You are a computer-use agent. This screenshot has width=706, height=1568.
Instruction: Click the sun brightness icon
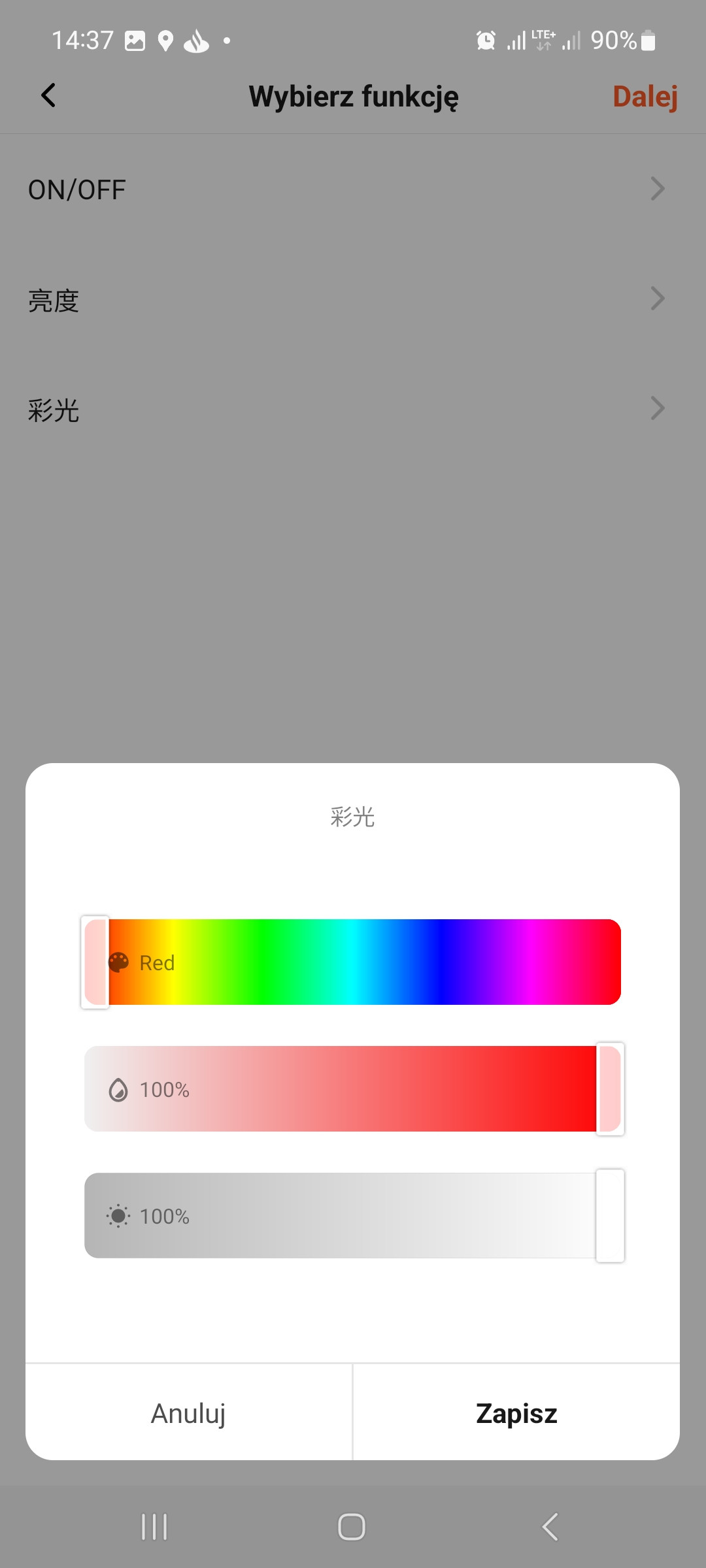[x=118, y=1215]
